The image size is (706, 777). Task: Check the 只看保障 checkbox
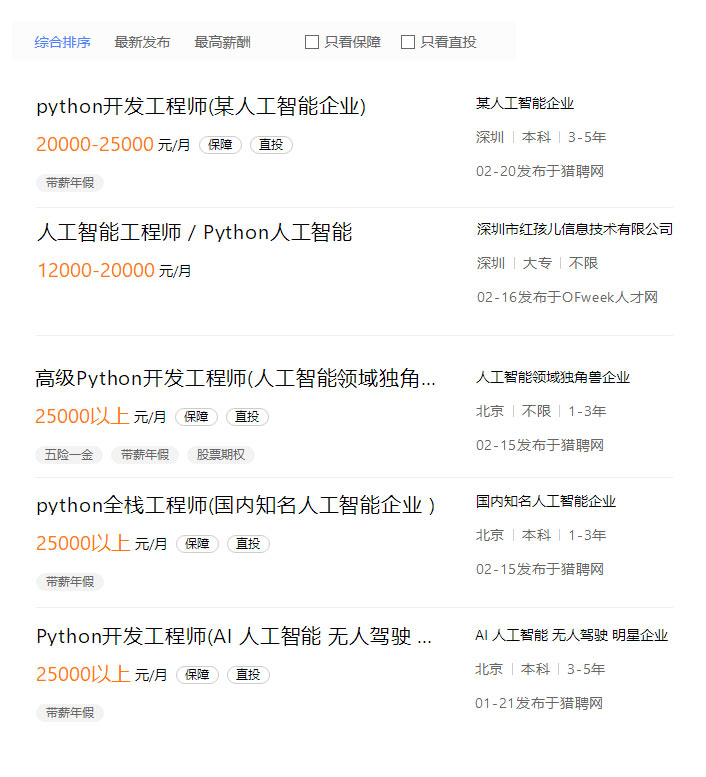pos(312,42)
